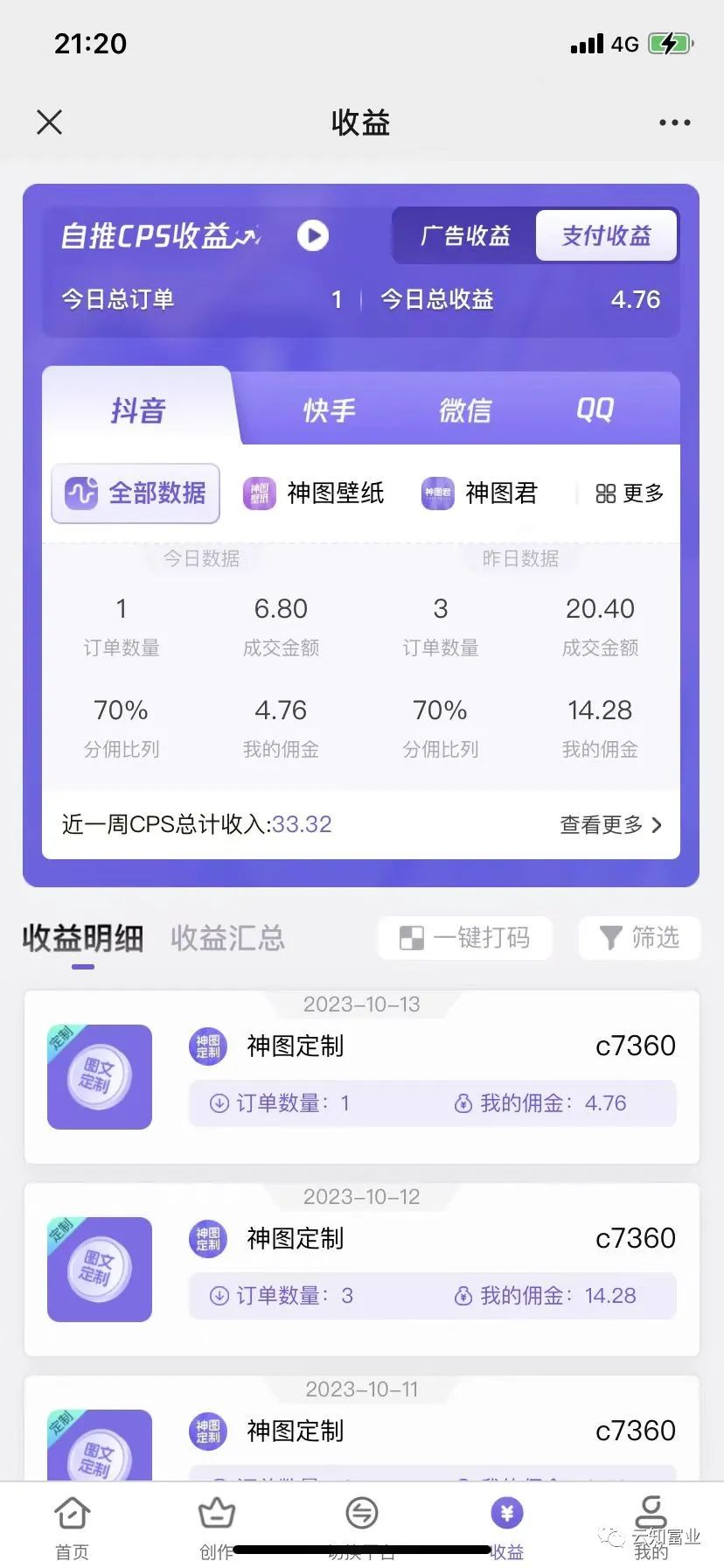Open the 筛选 filter

point(639,938)
